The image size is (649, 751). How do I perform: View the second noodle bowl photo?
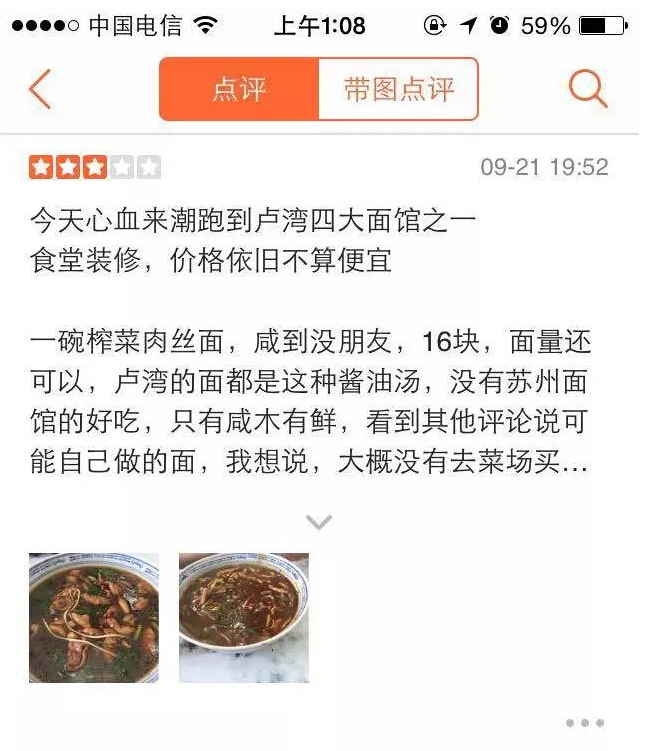pyautogui.click(x=244, y=618)
